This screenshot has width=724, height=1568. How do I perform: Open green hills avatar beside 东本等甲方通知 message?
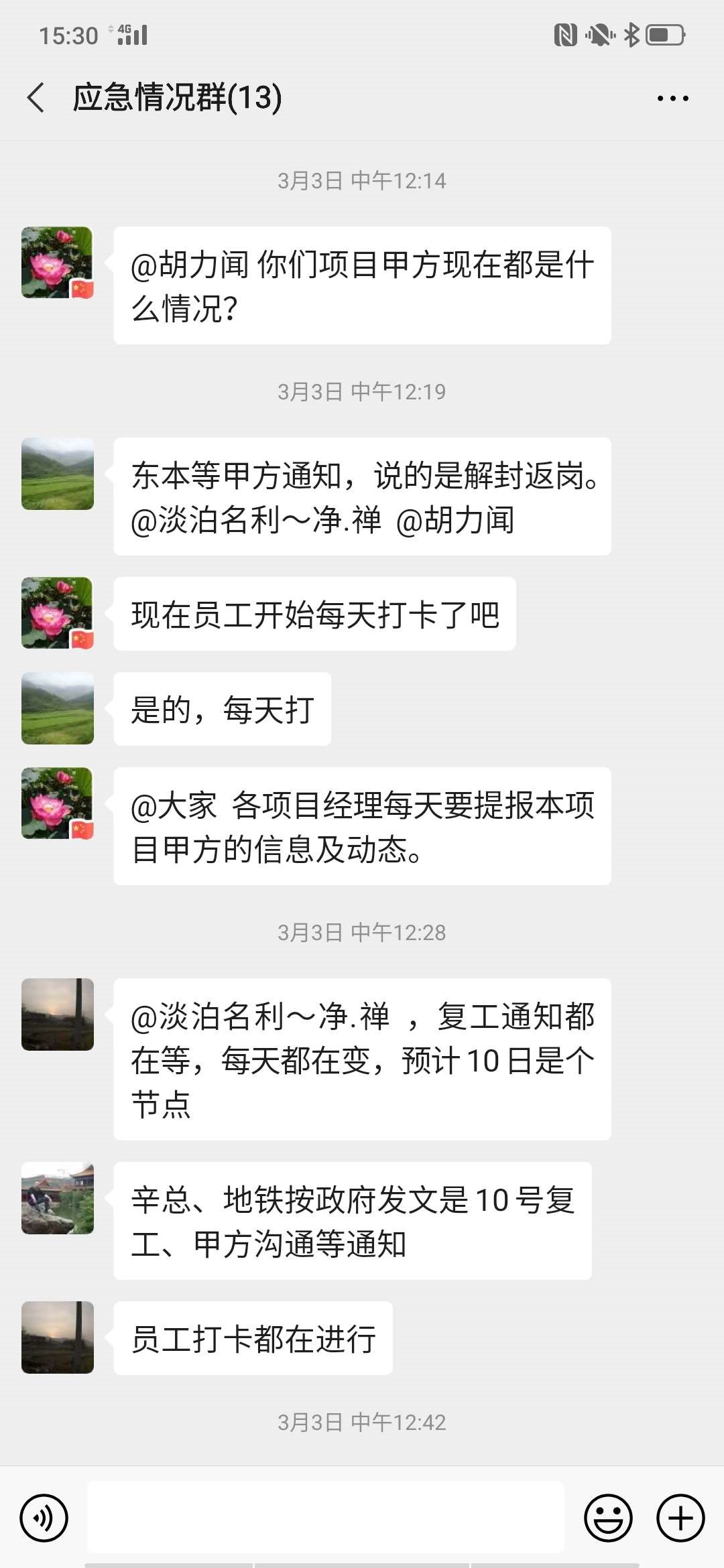[x=58, y=474]
